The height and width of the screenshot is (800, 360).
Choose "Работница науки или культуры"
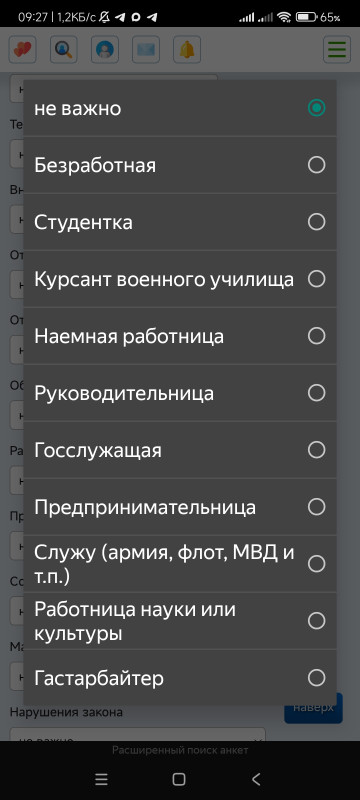click(179, 621)
